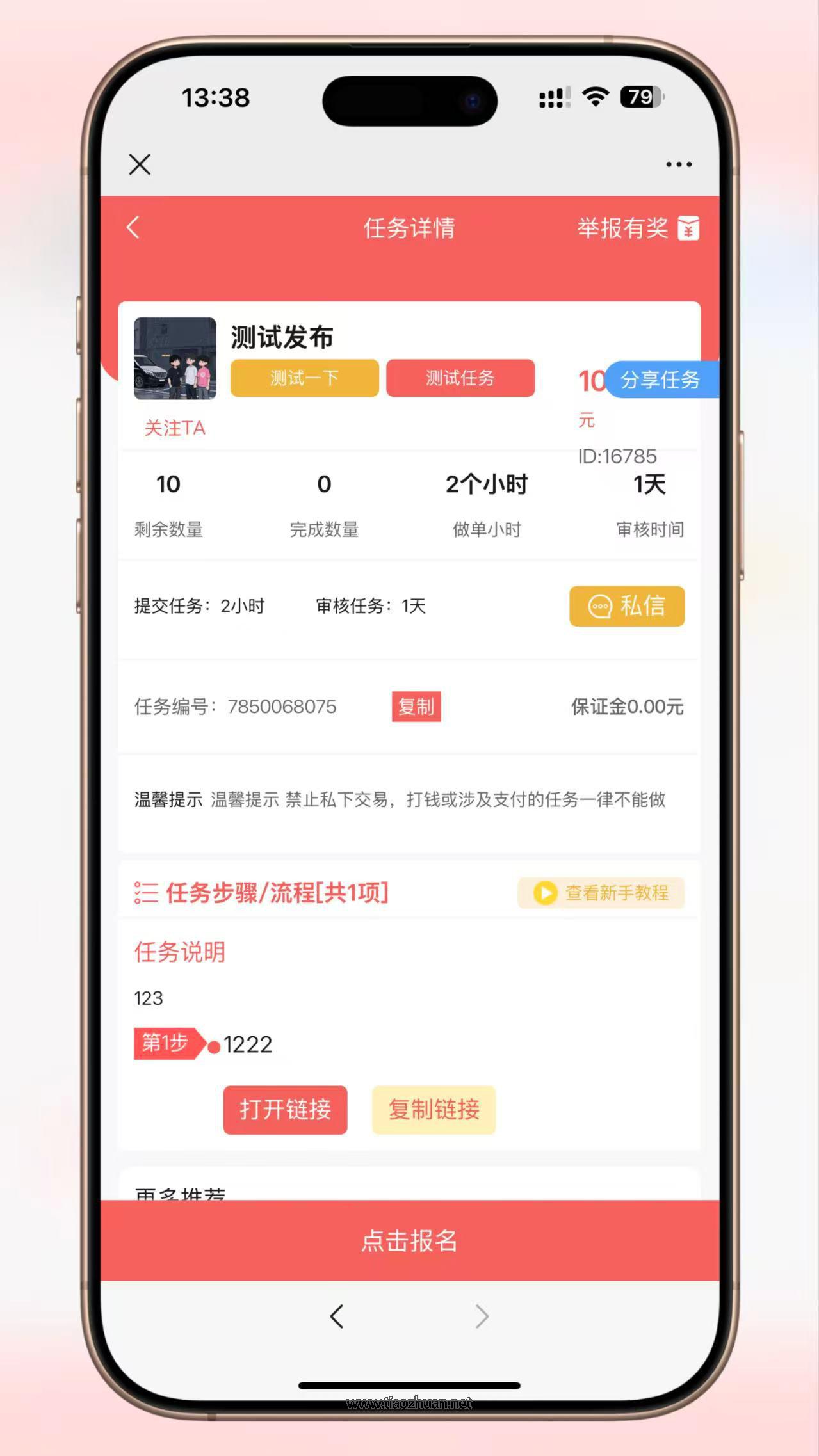
Task: Tap the 测试一下 tag
Action: tap(304, 378)
